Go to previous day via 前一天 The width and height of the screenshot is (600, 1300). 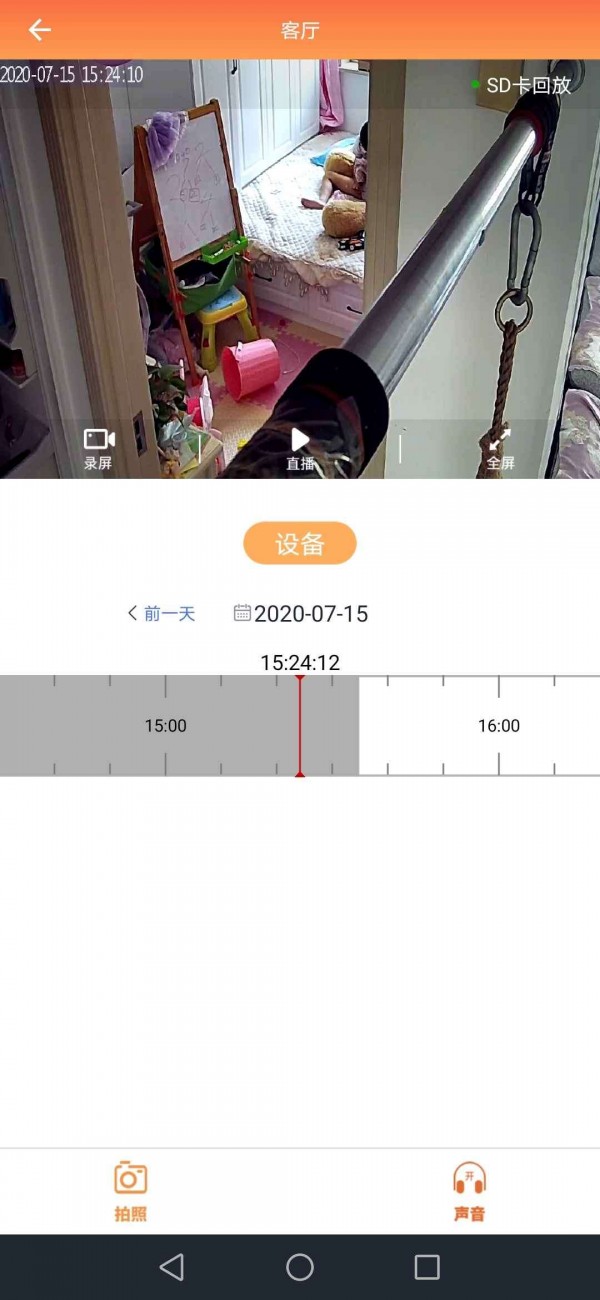[x=161, y=614]
